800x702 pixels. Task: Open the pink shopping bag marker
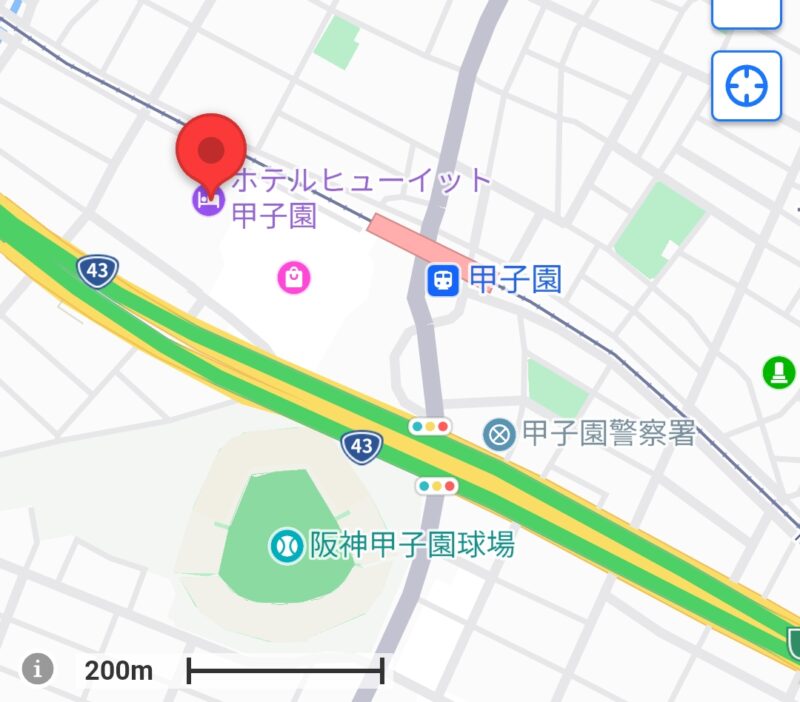293,277
